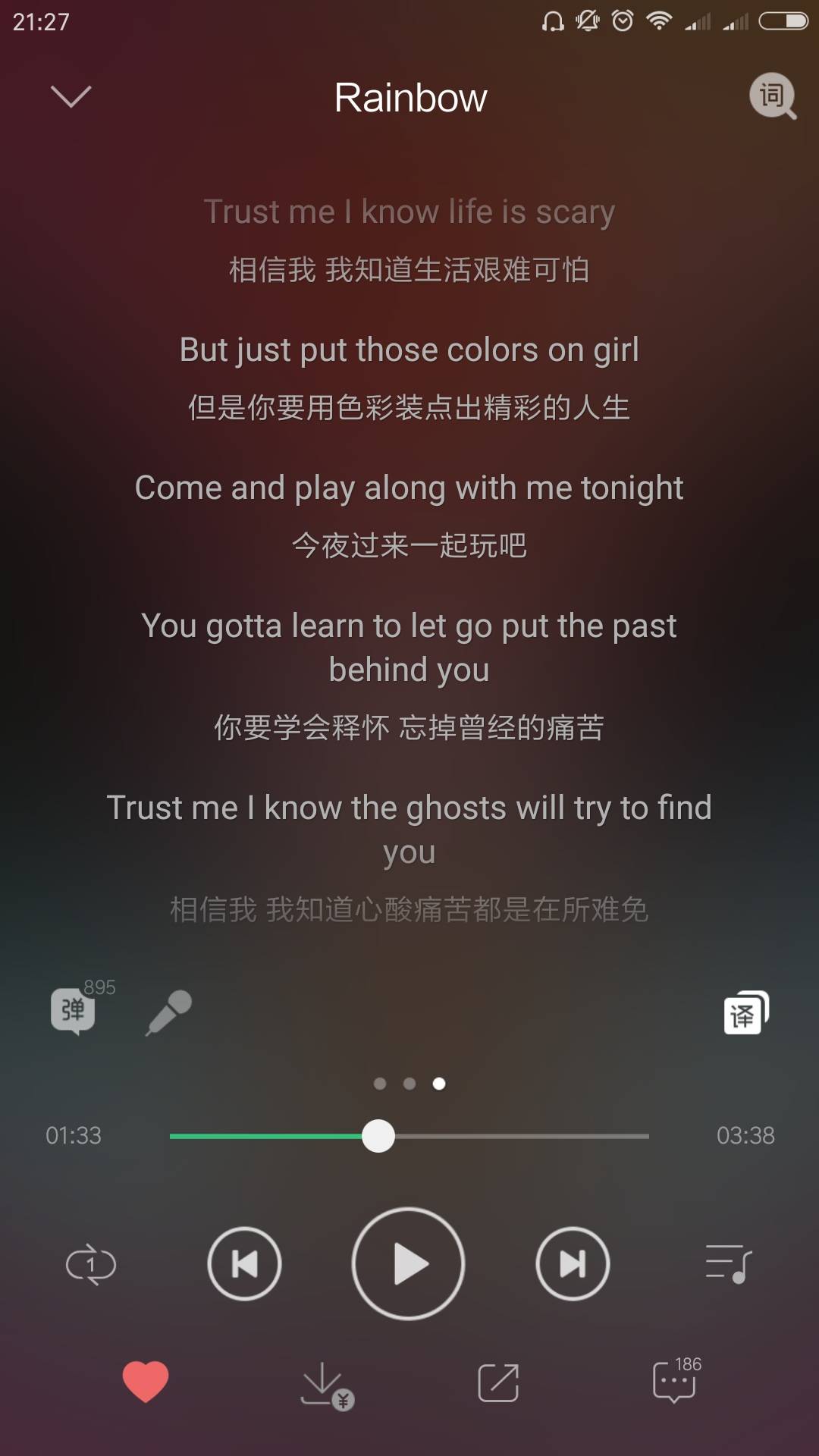Favorite the song with the heart
The width and height of the screenshot is (819, 1456).
pos(146,1382)
